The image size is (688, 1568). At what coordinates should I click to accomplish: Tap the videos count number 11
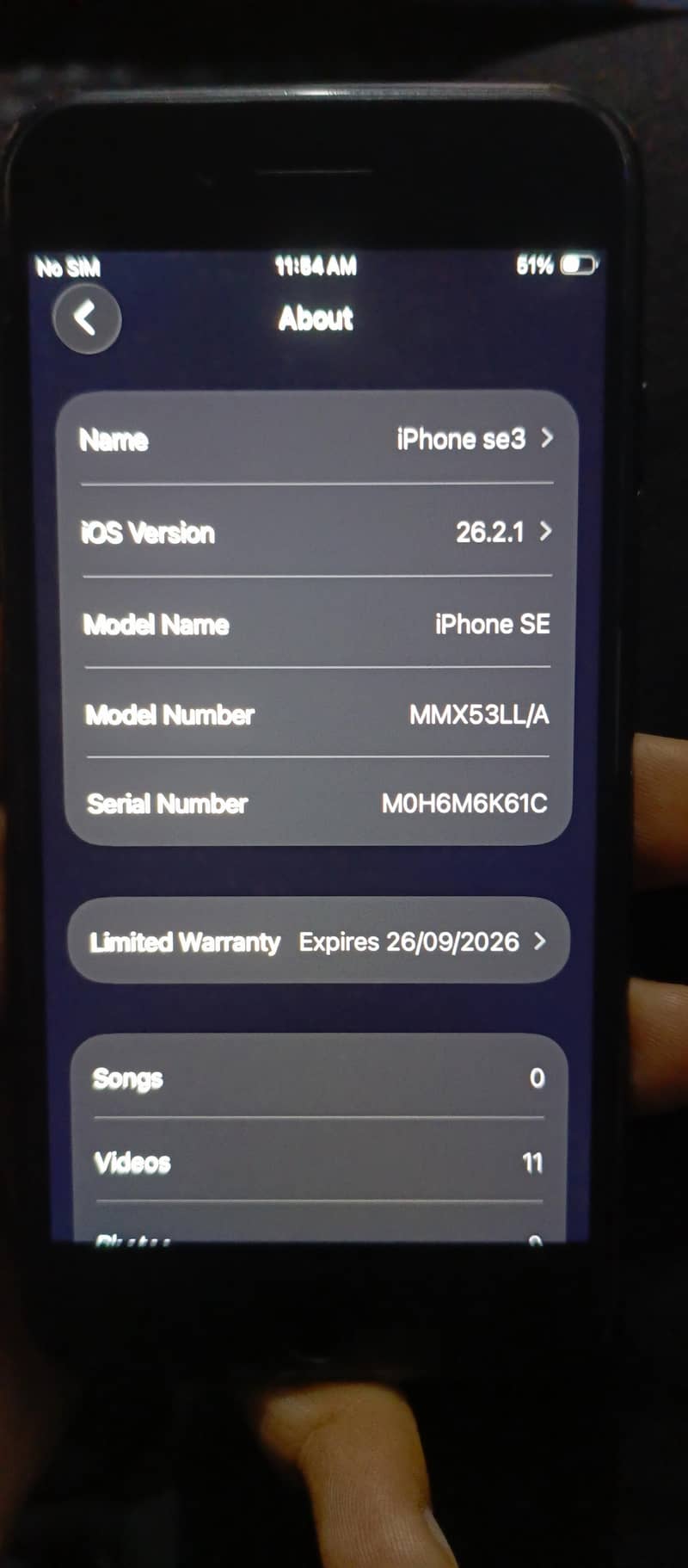click(533, 1162)
